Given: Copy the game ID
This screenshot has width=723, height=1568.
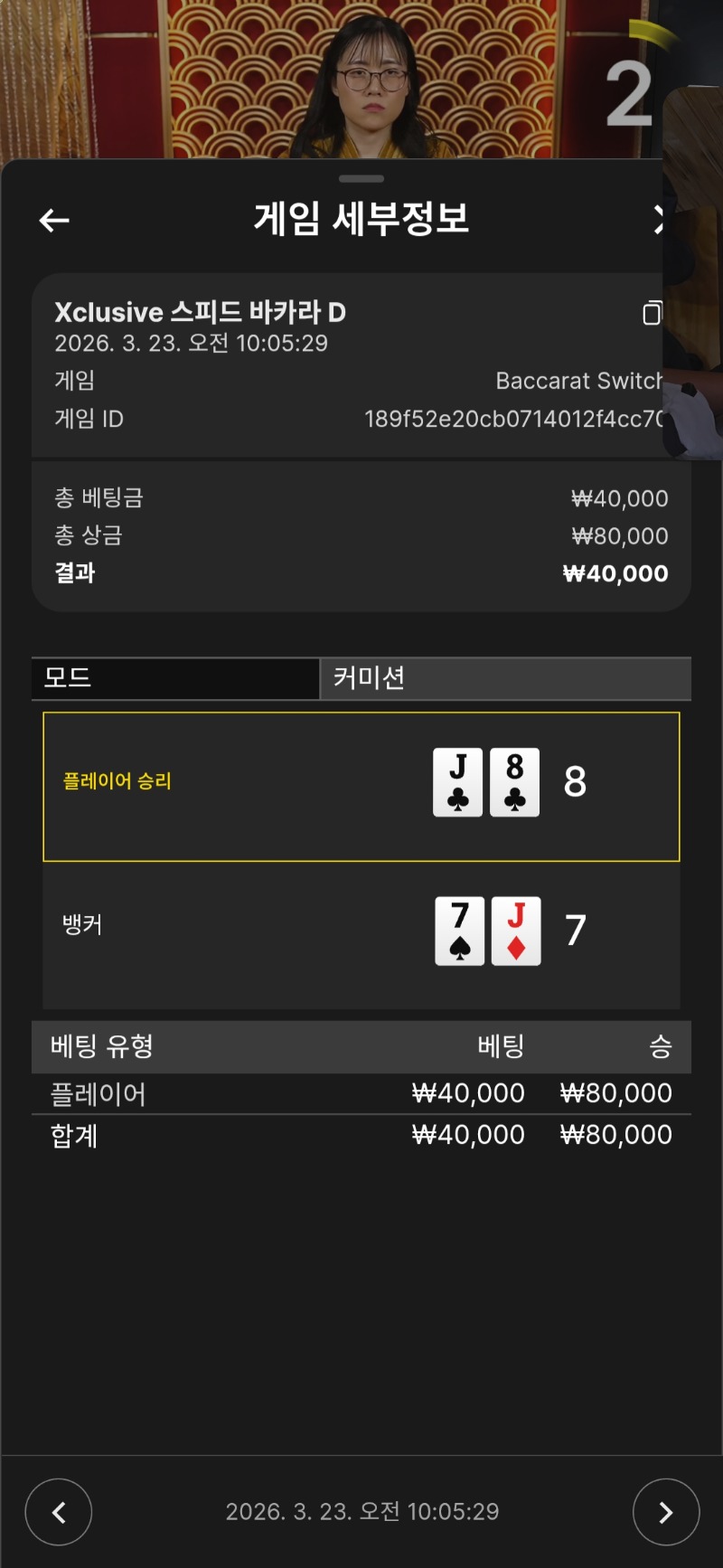Looking at the screenshot, I should click(x=652, y=313).
